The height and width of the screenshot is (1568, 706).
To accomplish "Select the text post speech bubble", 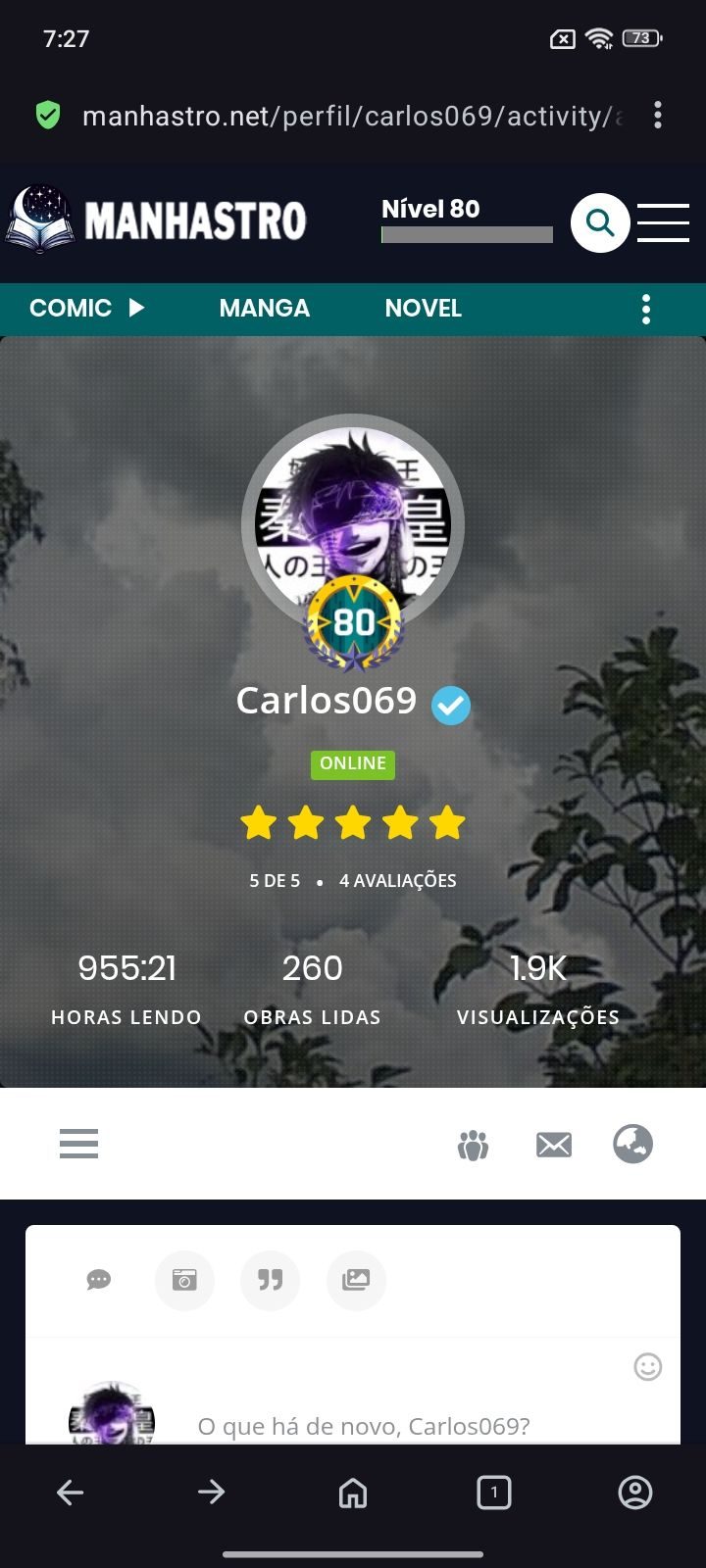I will click(x=99, y=1280).
